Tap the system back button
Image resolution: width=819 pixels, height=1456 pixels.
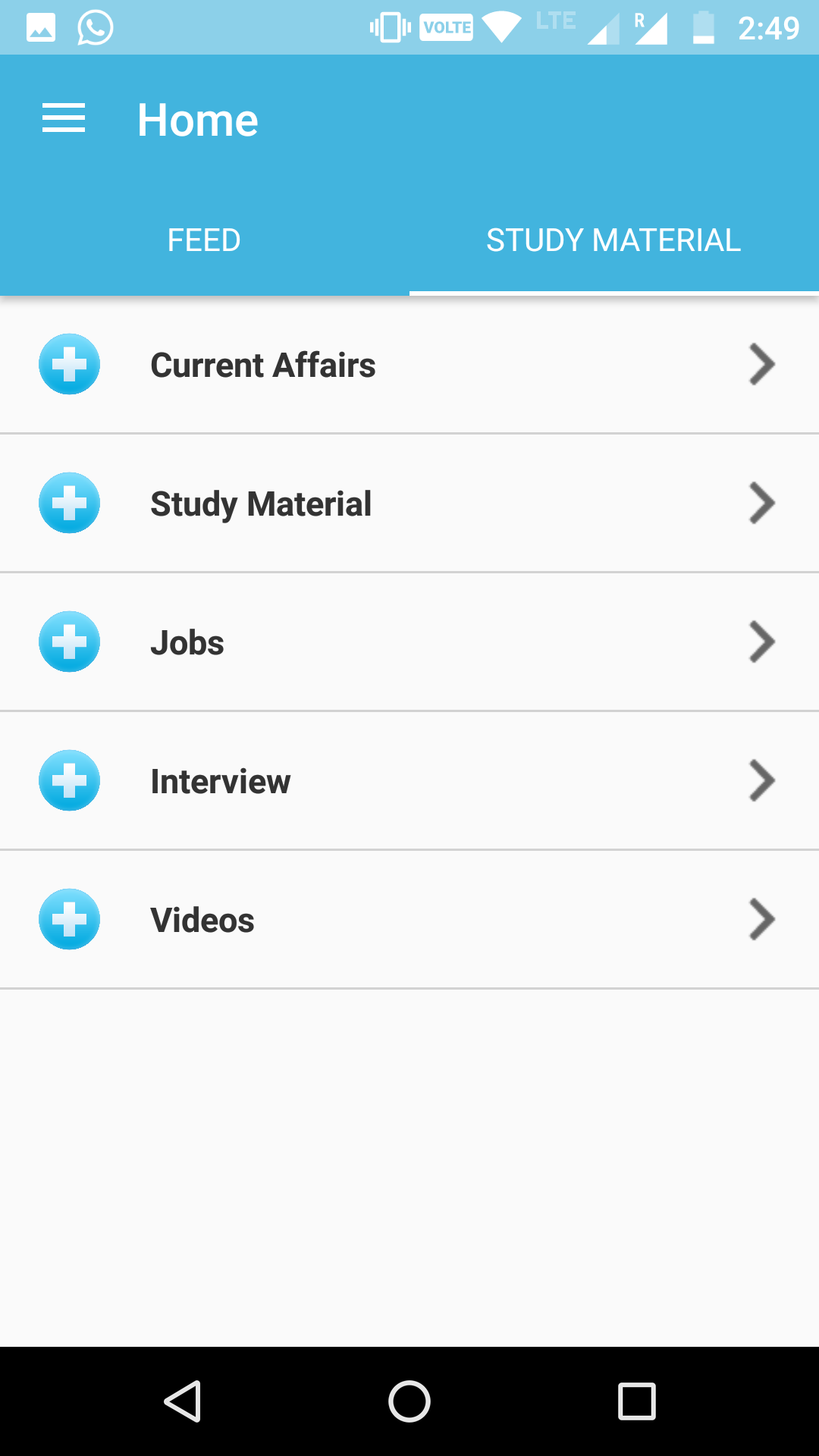[183, 1401]
